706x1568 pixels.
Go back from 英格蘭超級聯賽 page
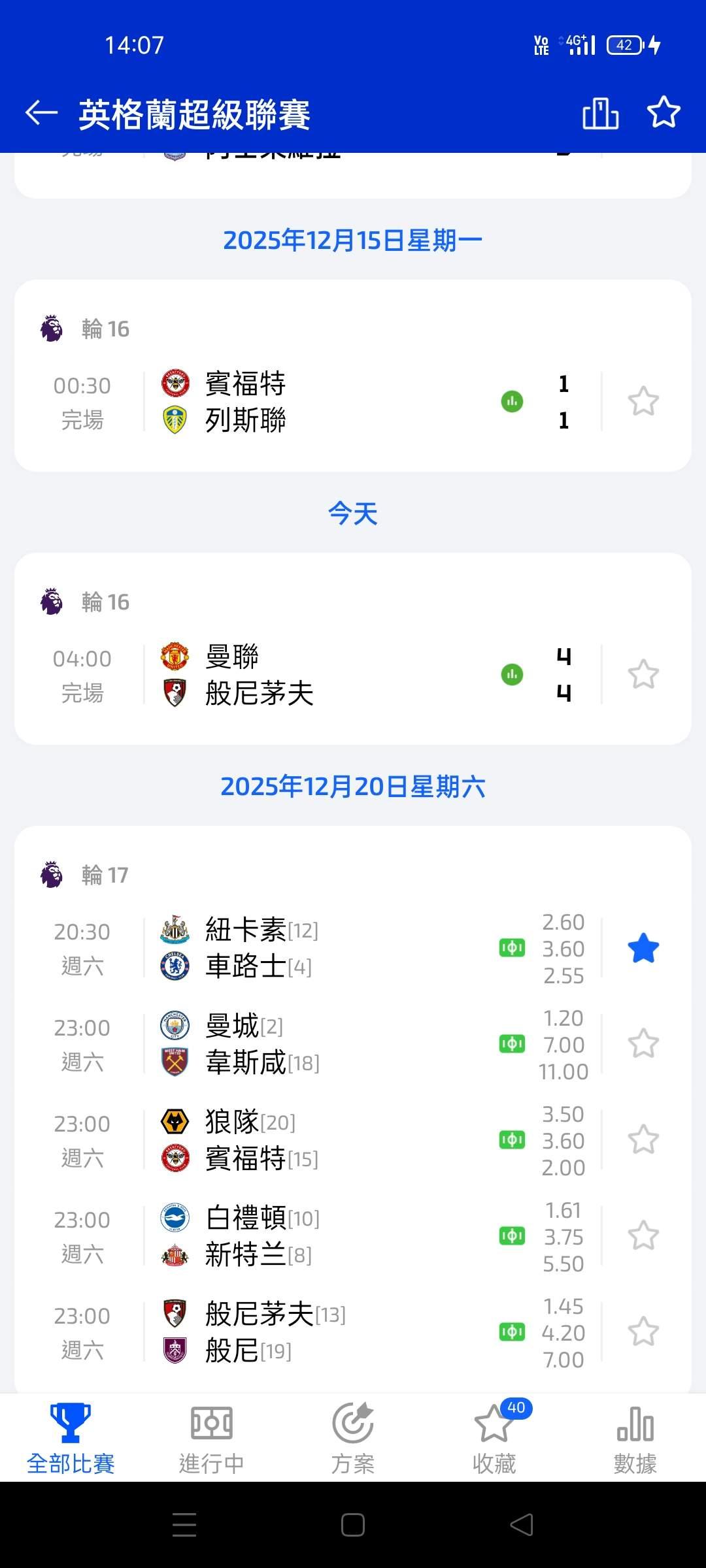click(x=42, y=113)
